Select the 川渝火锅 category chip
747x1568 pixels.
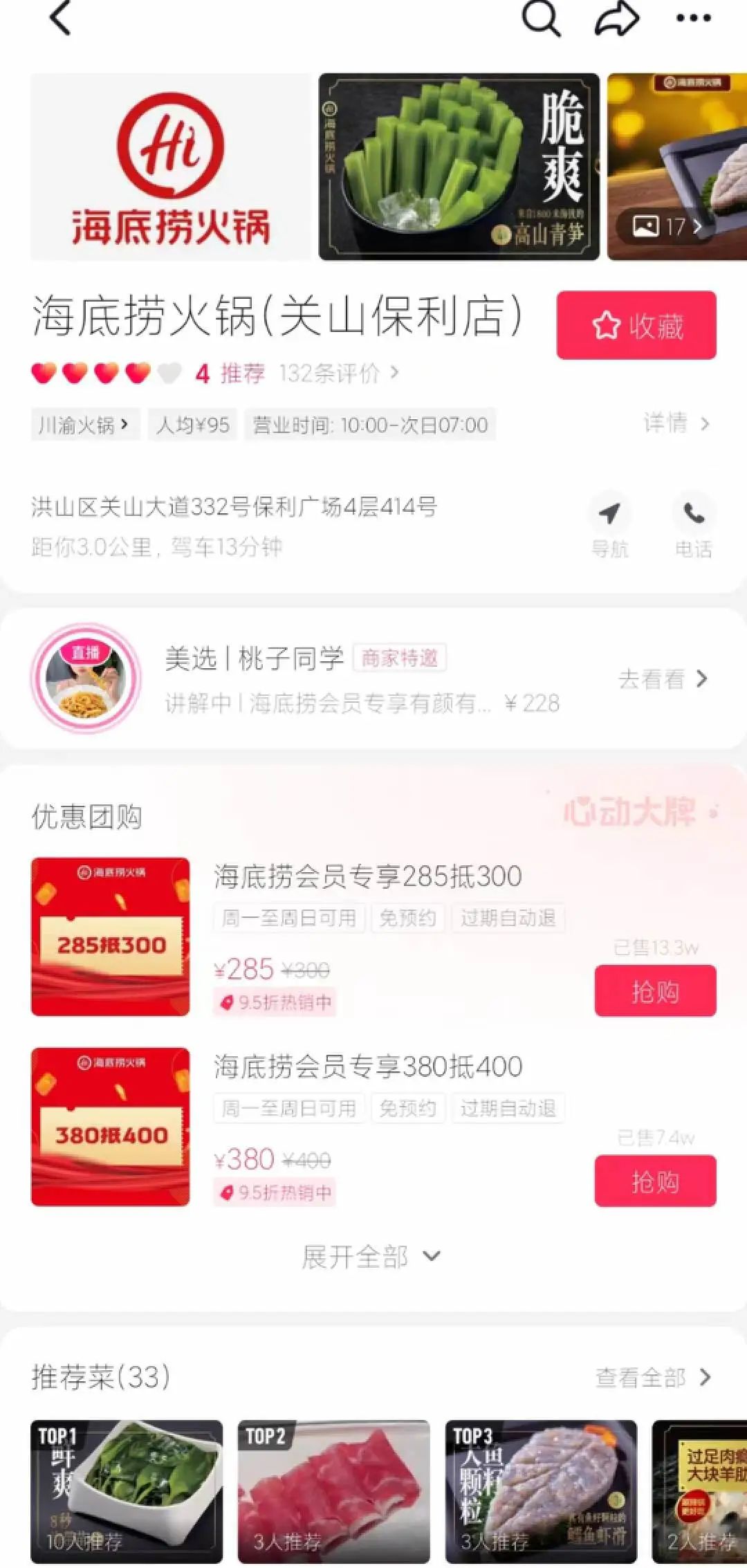point(84,425)
